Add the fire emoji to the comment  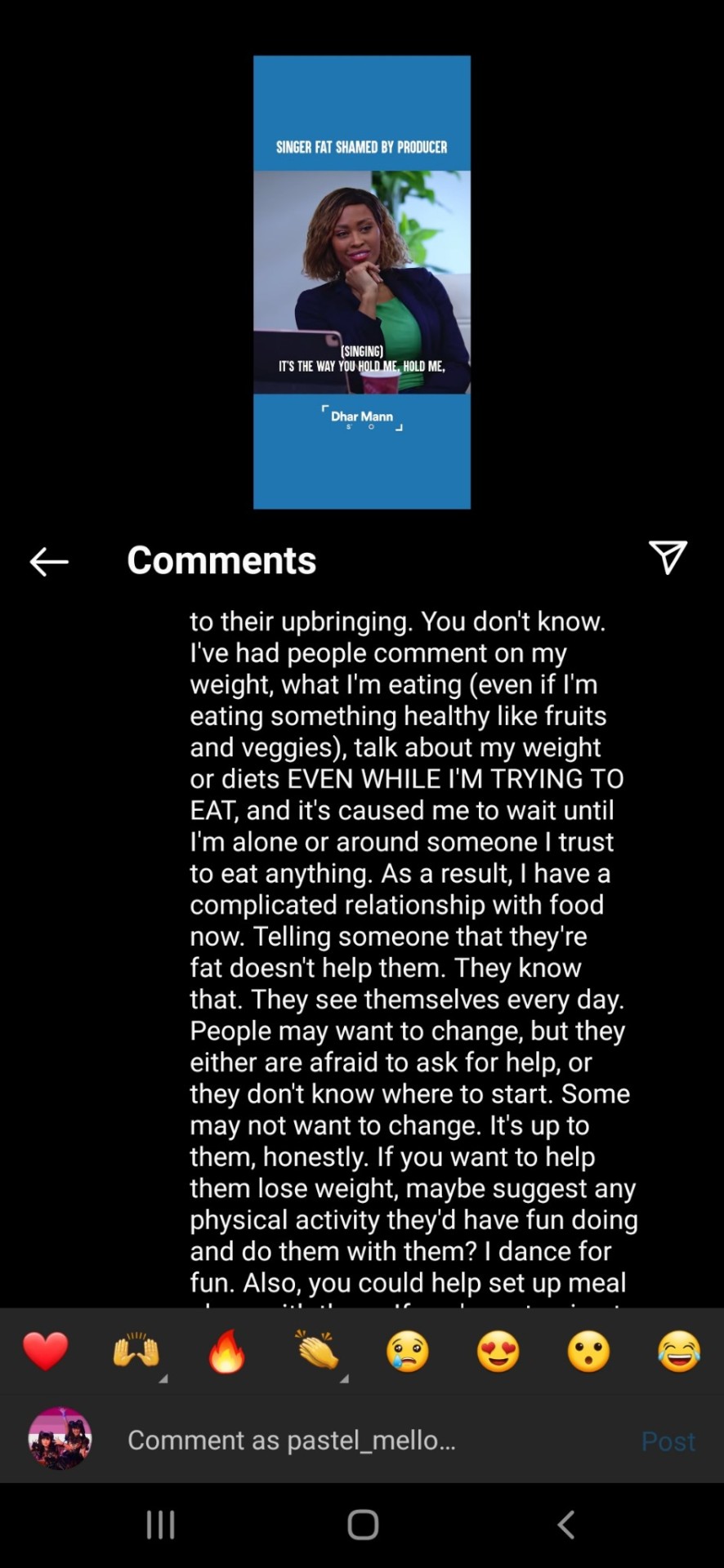click(x=226, y=1350)
